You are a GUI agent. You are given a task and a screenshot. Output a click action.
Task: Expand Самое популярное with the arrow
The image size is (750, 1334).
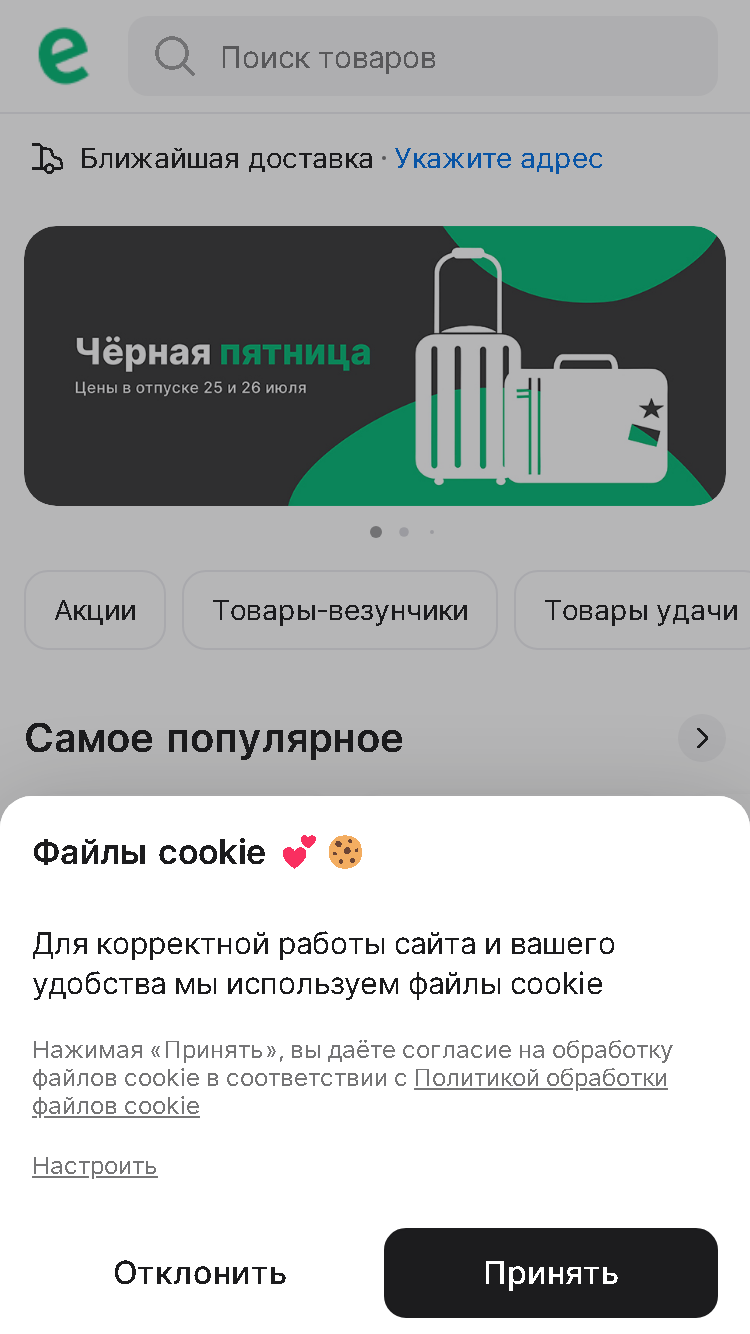[x=702, y=739]
